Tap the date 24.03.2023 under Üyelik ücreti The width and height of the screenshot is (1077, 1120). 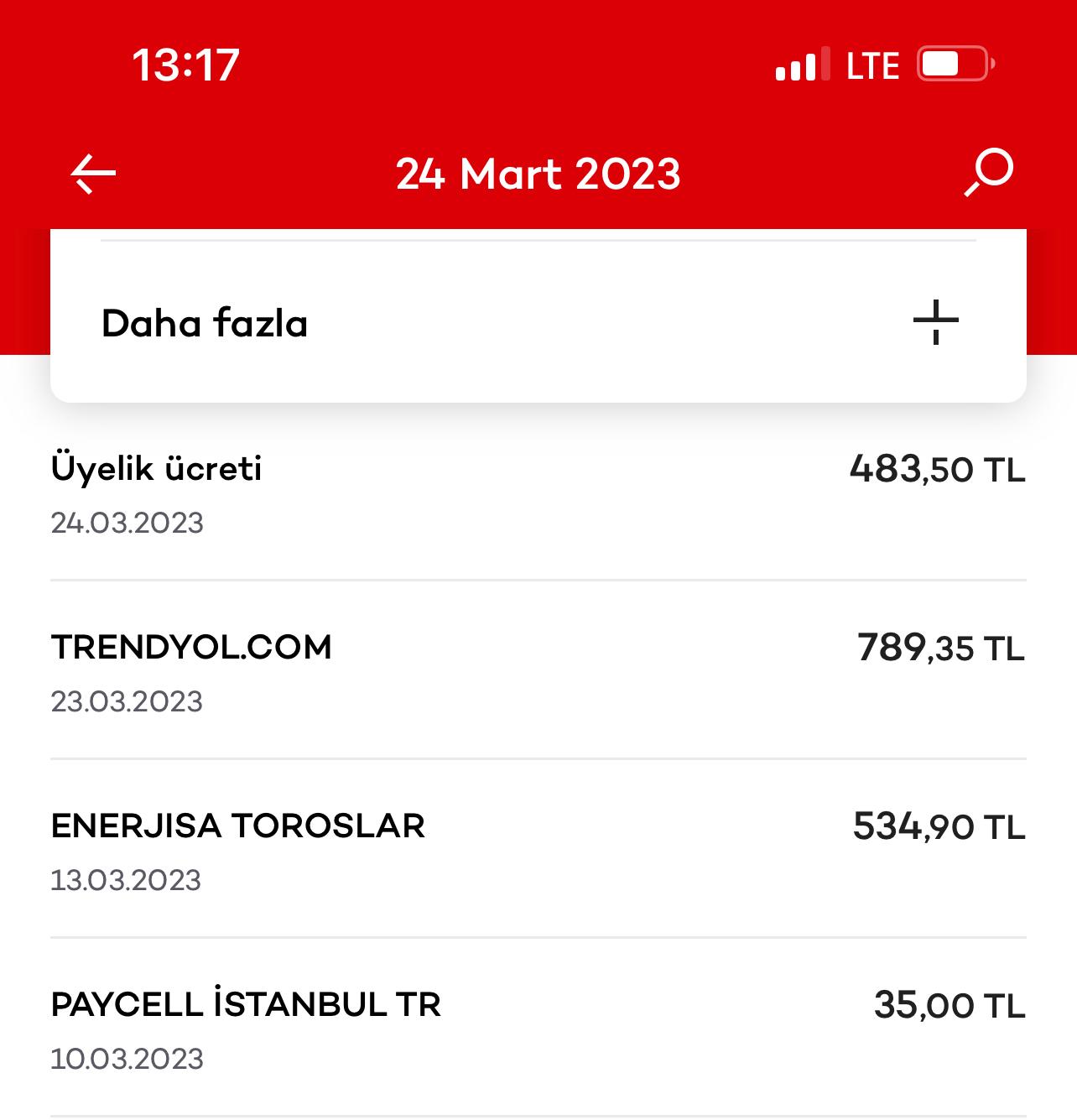(x=126, y=523)
